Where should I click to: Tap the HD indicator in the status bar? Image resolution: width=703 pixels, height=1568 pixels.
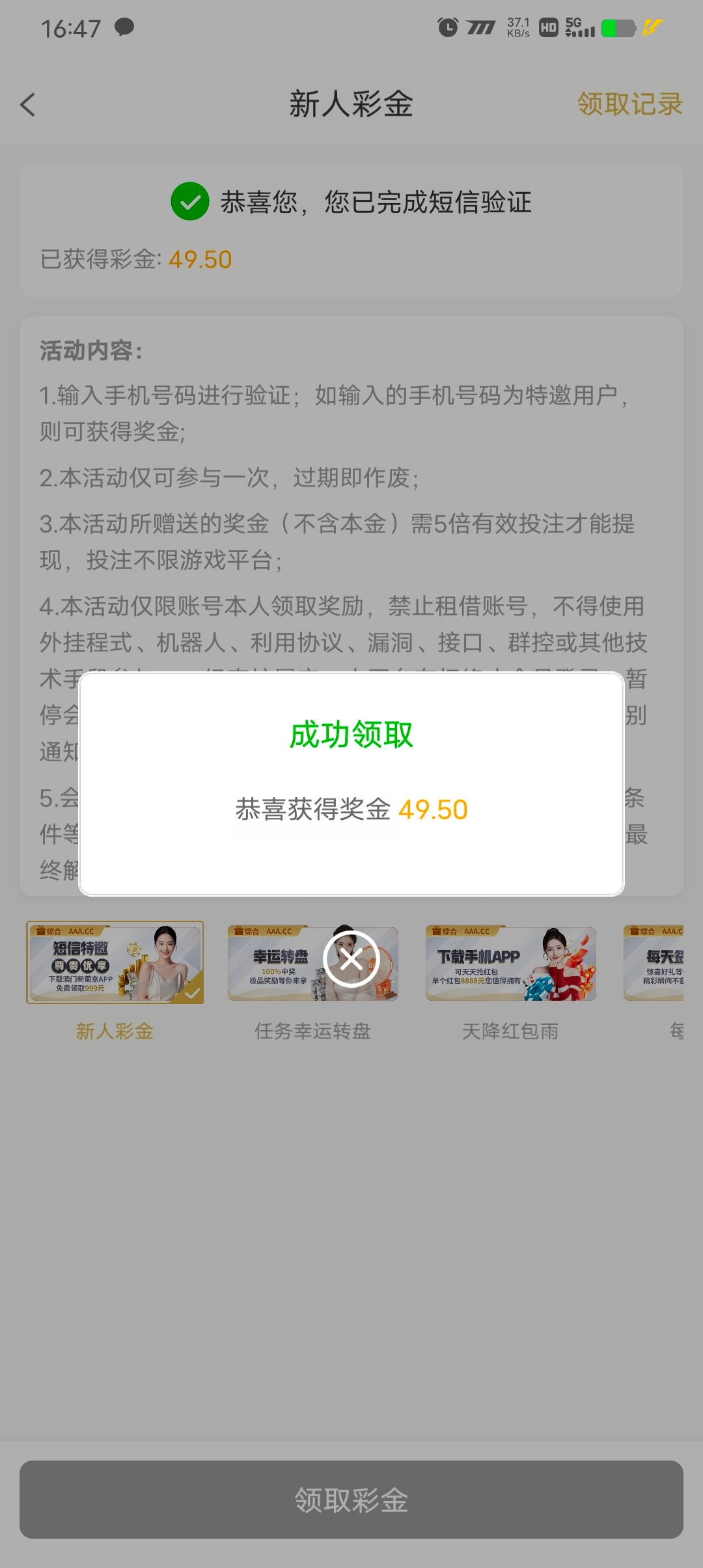pos(549,27)
